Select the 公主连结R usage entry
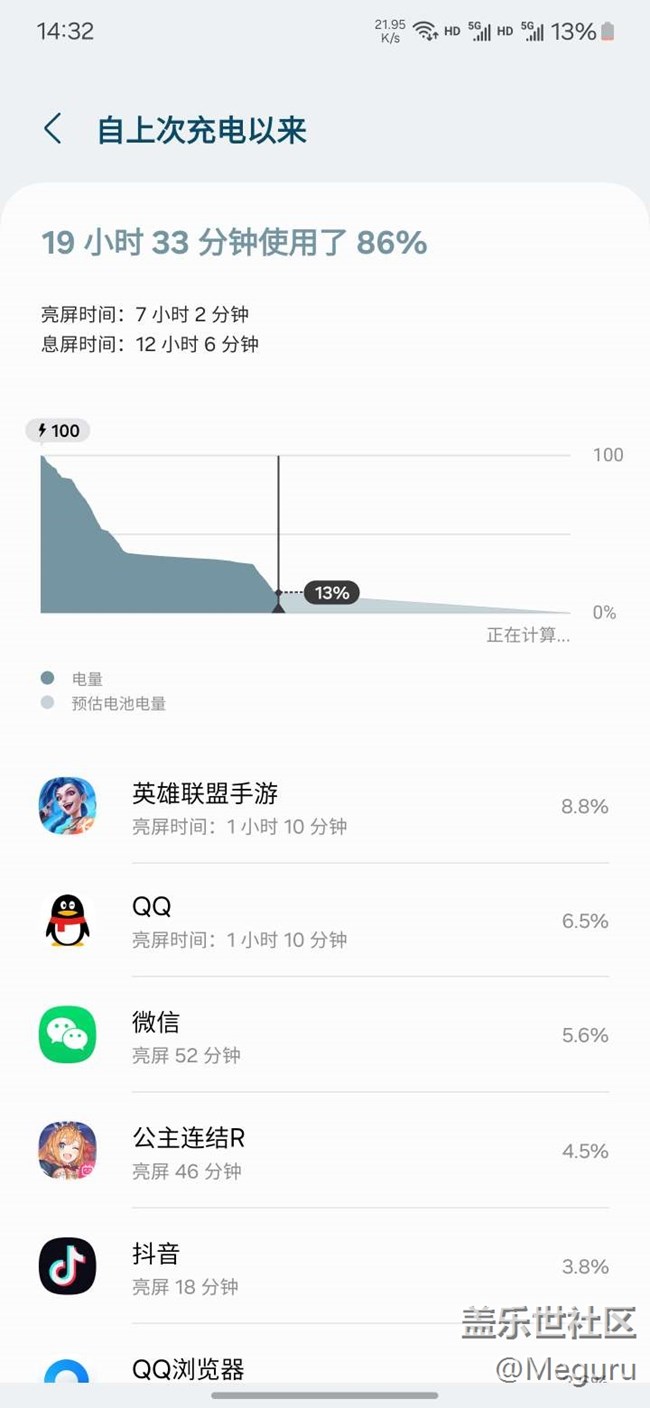 pos(324,1151)
